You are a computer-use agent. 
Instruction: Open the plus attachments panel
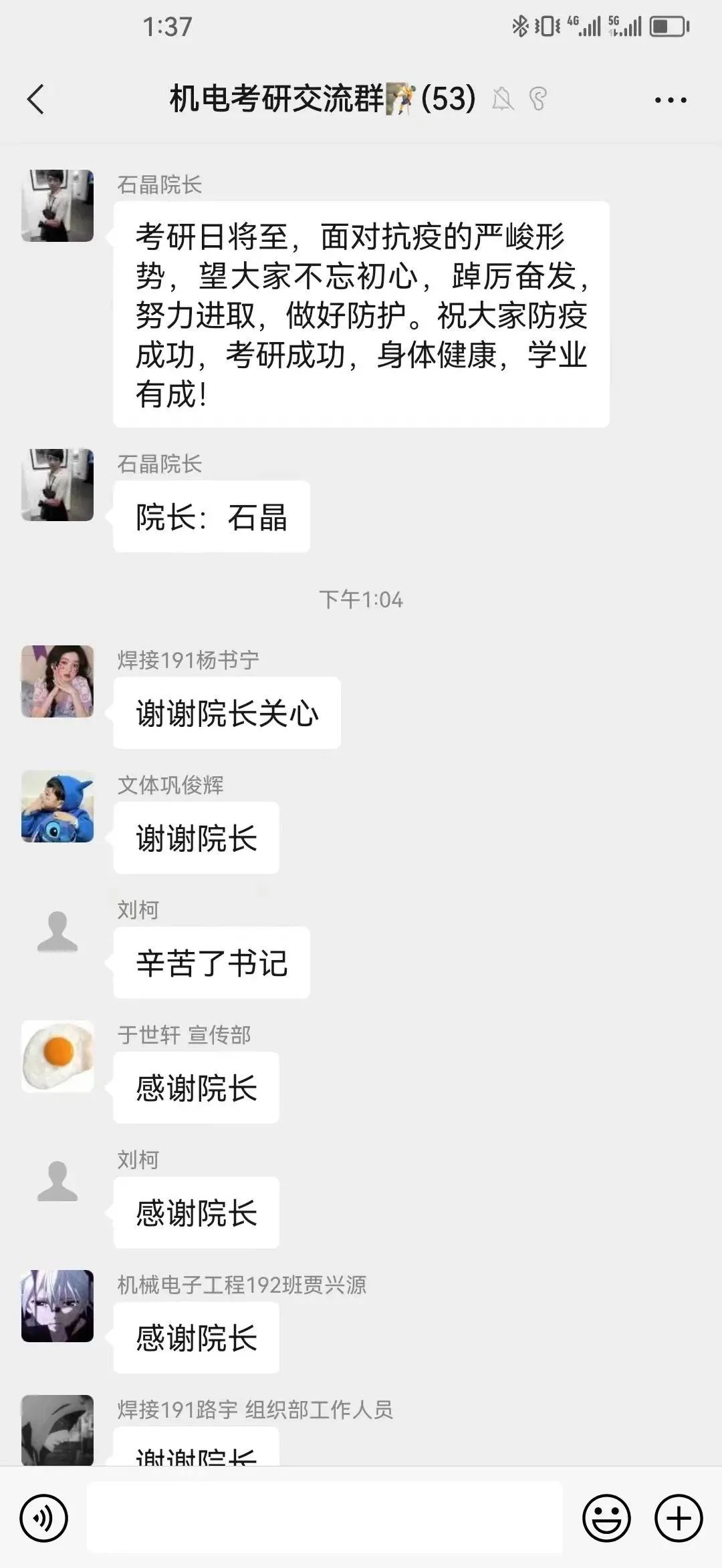[679, 1519]
